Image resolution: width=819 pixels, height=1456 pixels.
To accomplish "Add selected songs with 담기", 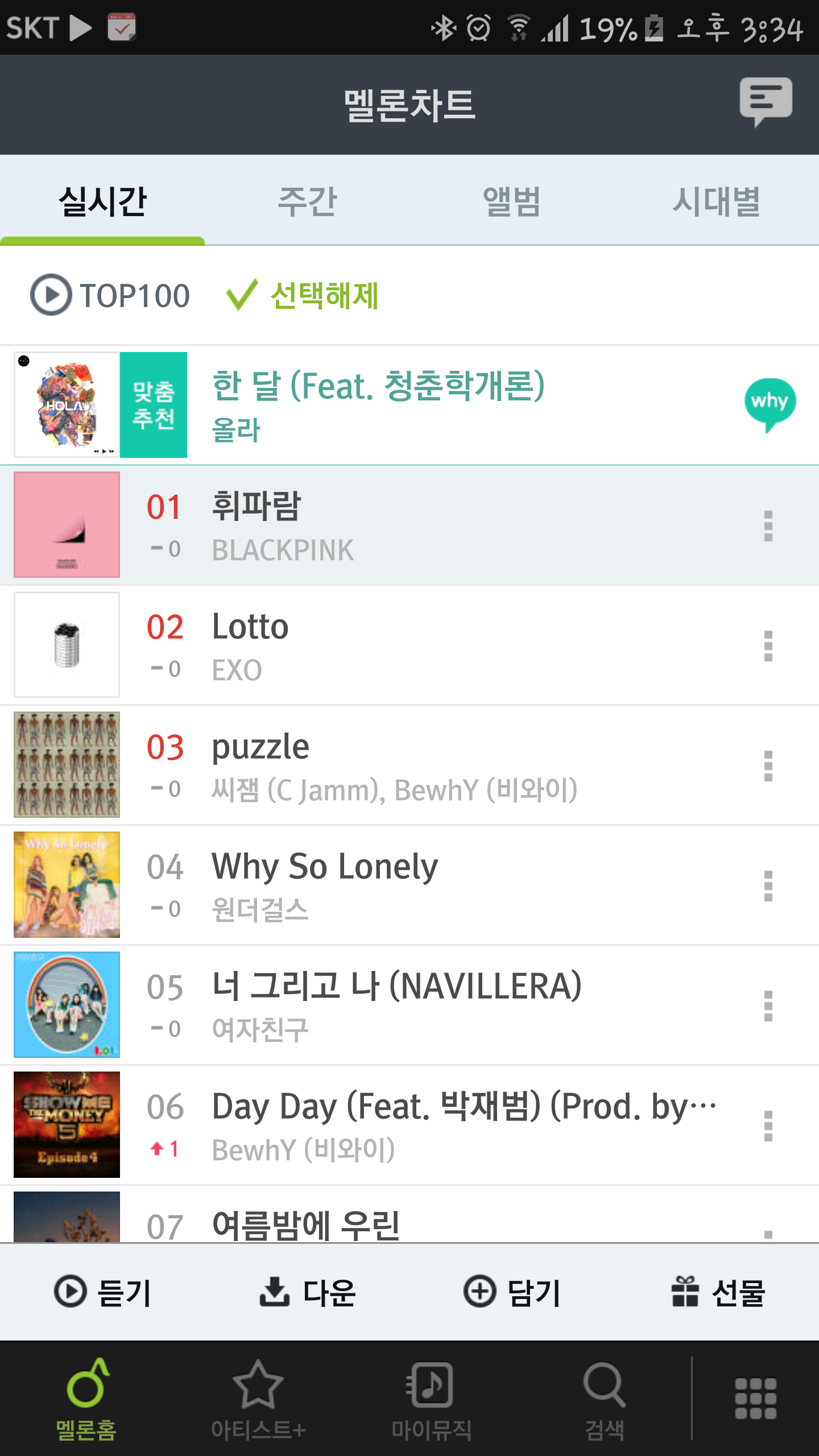I will coord(512,1292).
